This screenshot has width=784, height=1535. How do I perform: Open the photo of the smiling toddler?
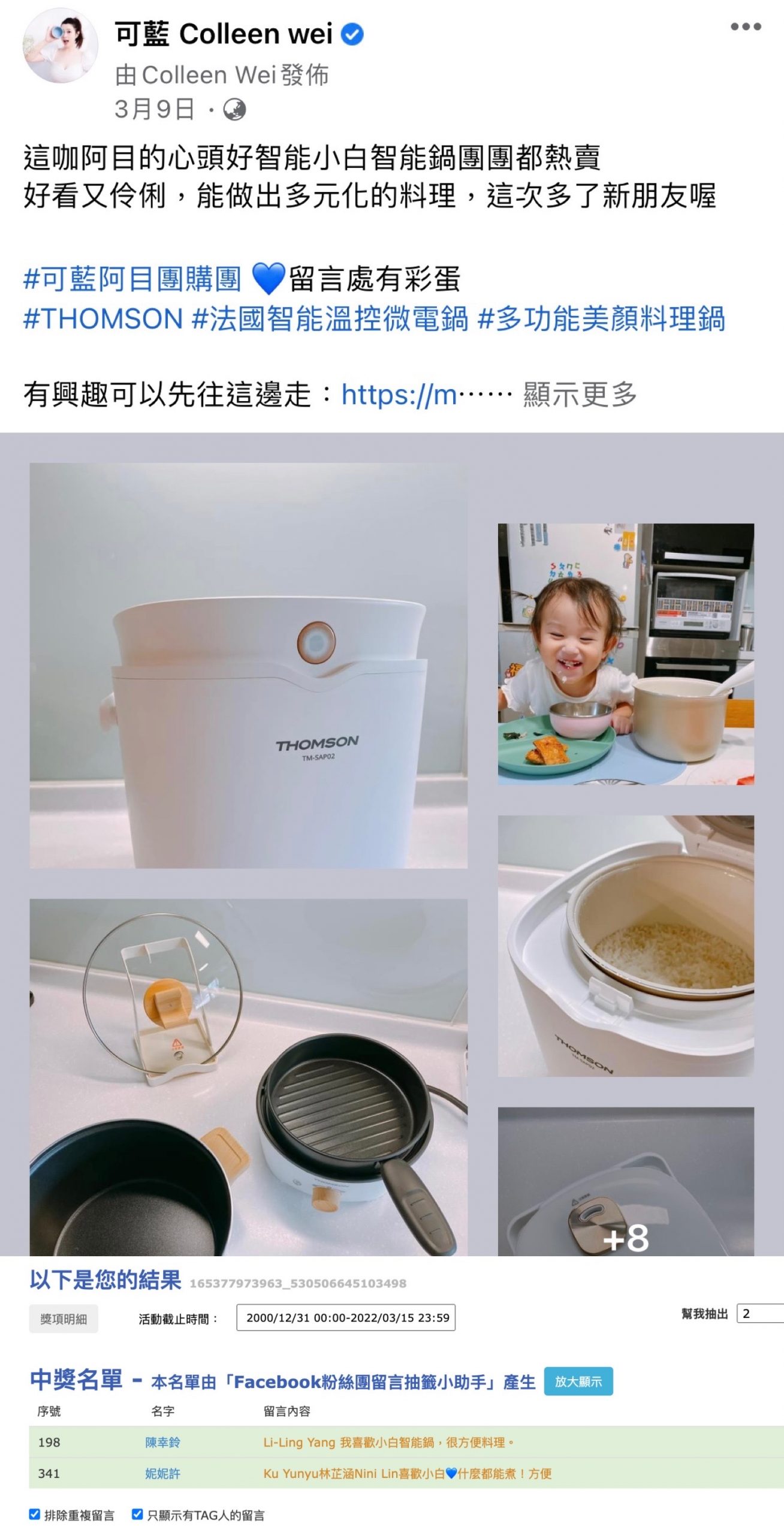(x=626, y=654)
